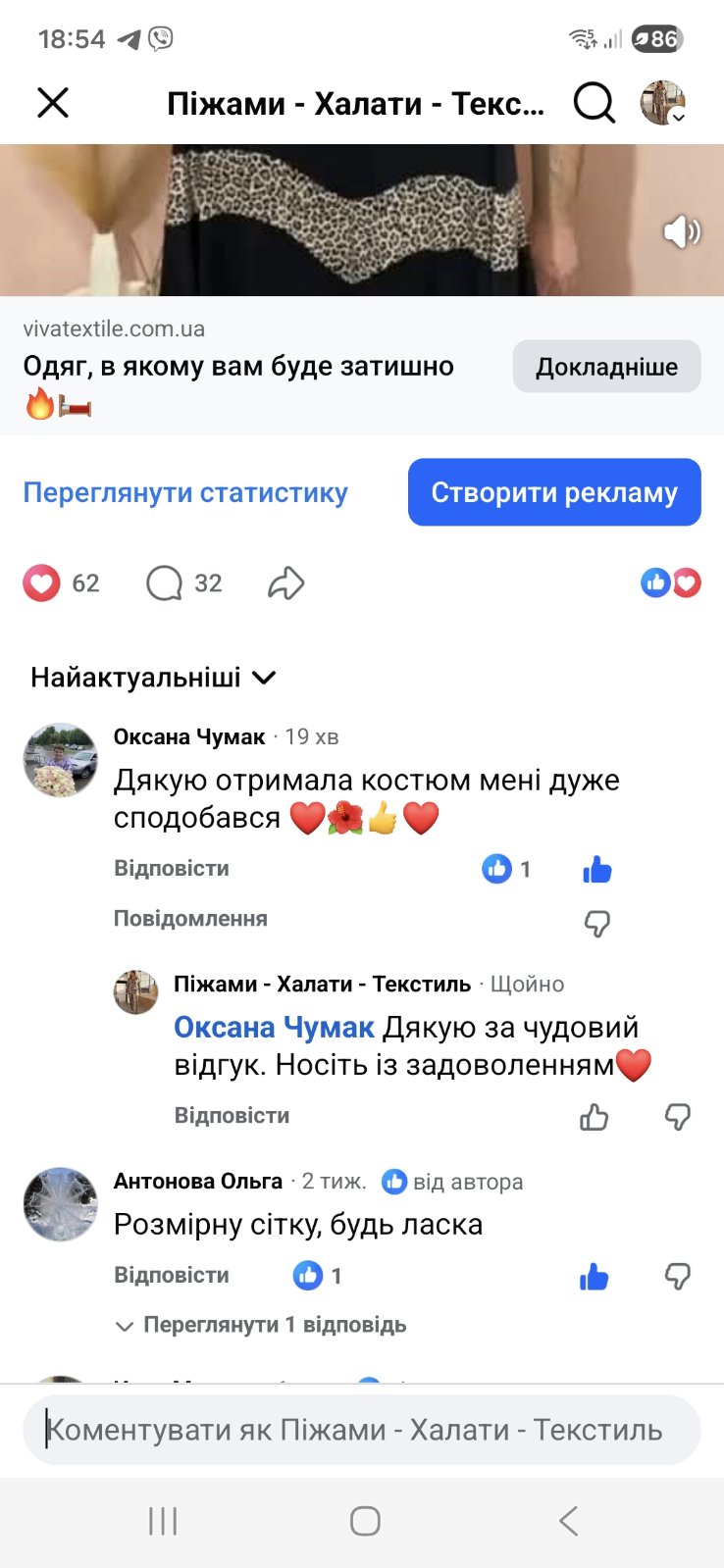Reply to Оксана Чумак's comment
724x1568 pixels.
172,869
